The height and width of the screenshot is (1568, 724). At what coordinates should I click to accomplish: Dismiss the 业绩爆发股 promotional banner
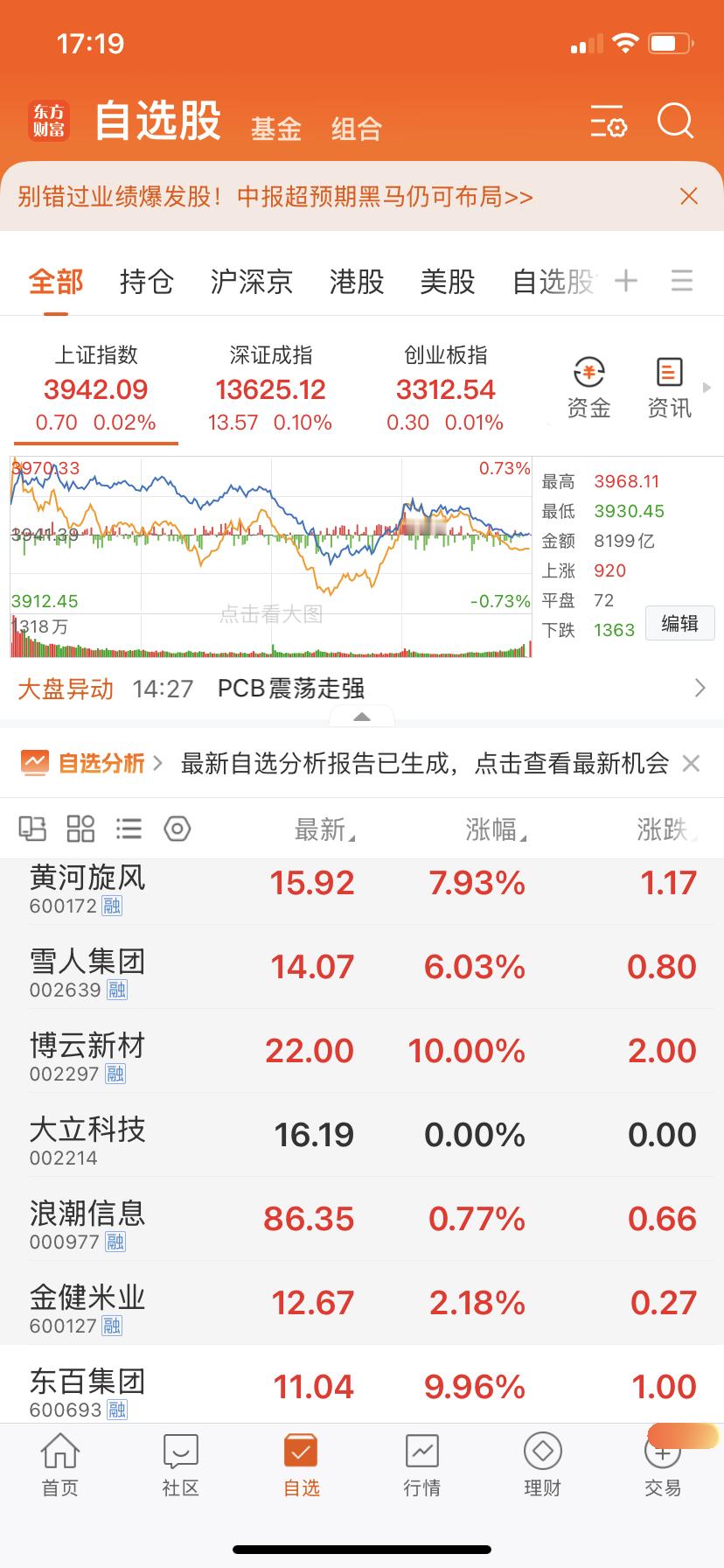click(x=689, y=196)
